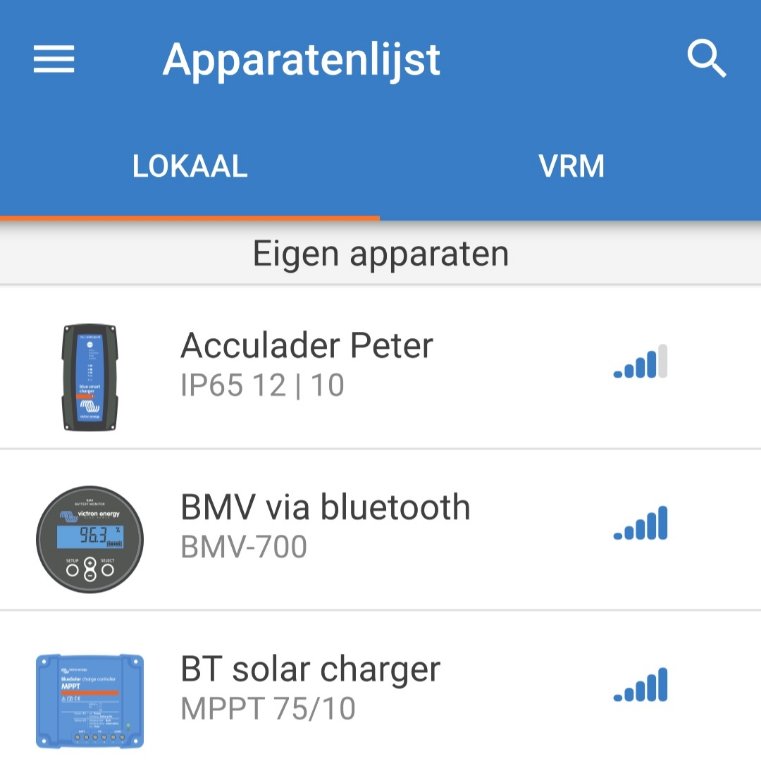The width and height of the screenshot is (761, 768).
Task: Select the LOKAAL tab
Action: pos(190,166)
